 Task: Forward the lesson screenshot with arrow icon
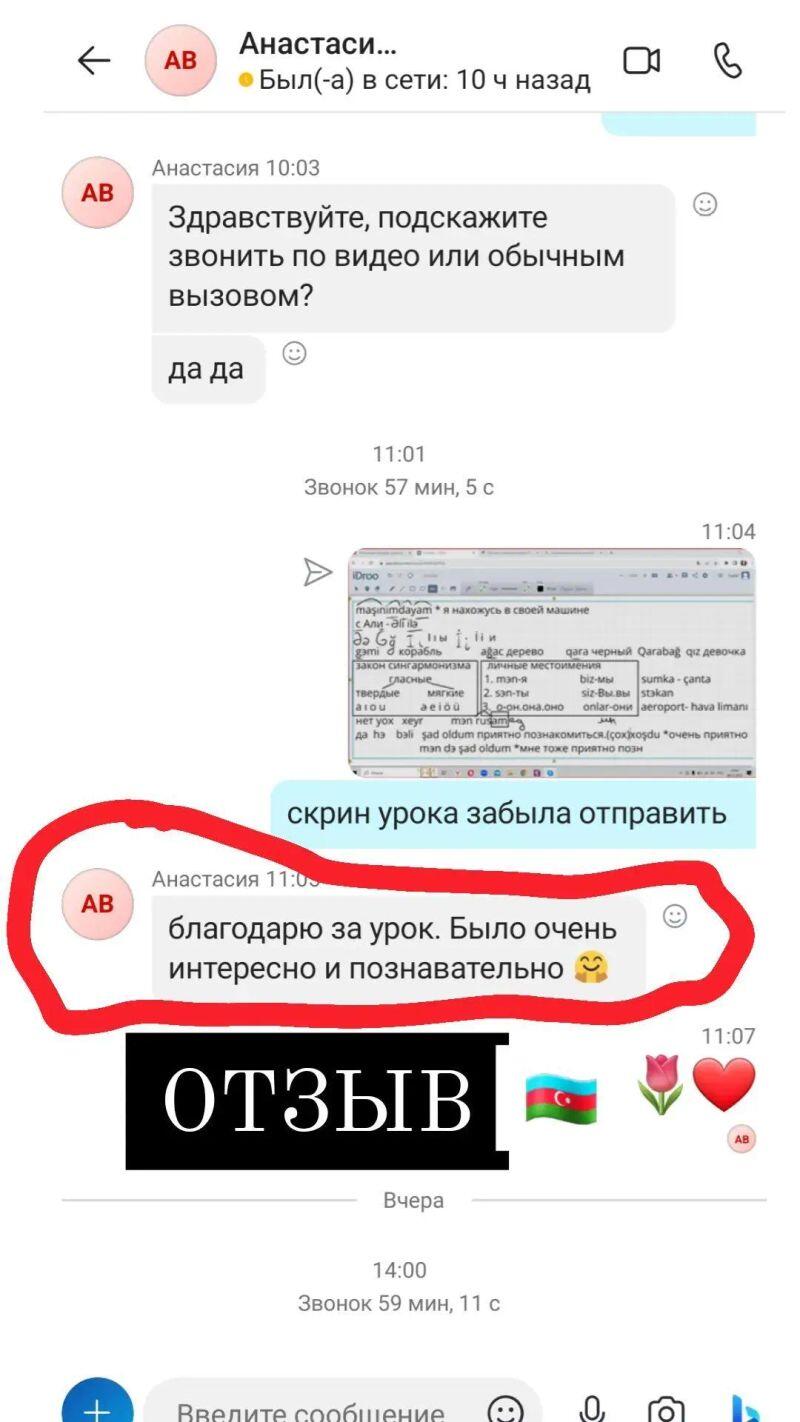317,572
